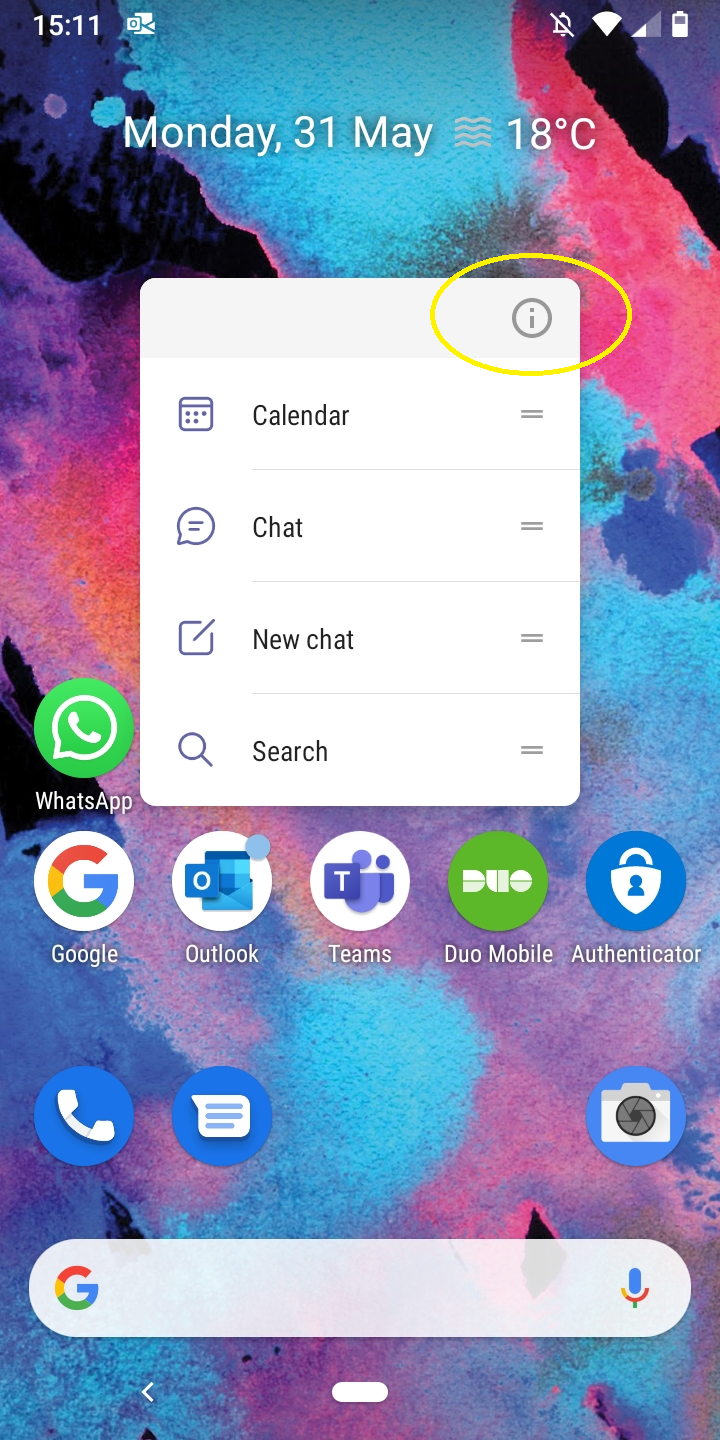Viewport: 720px width, 1440px height.
Task: Launch the Camera app
Action: pyautogui.click(x=636, y=1116)
